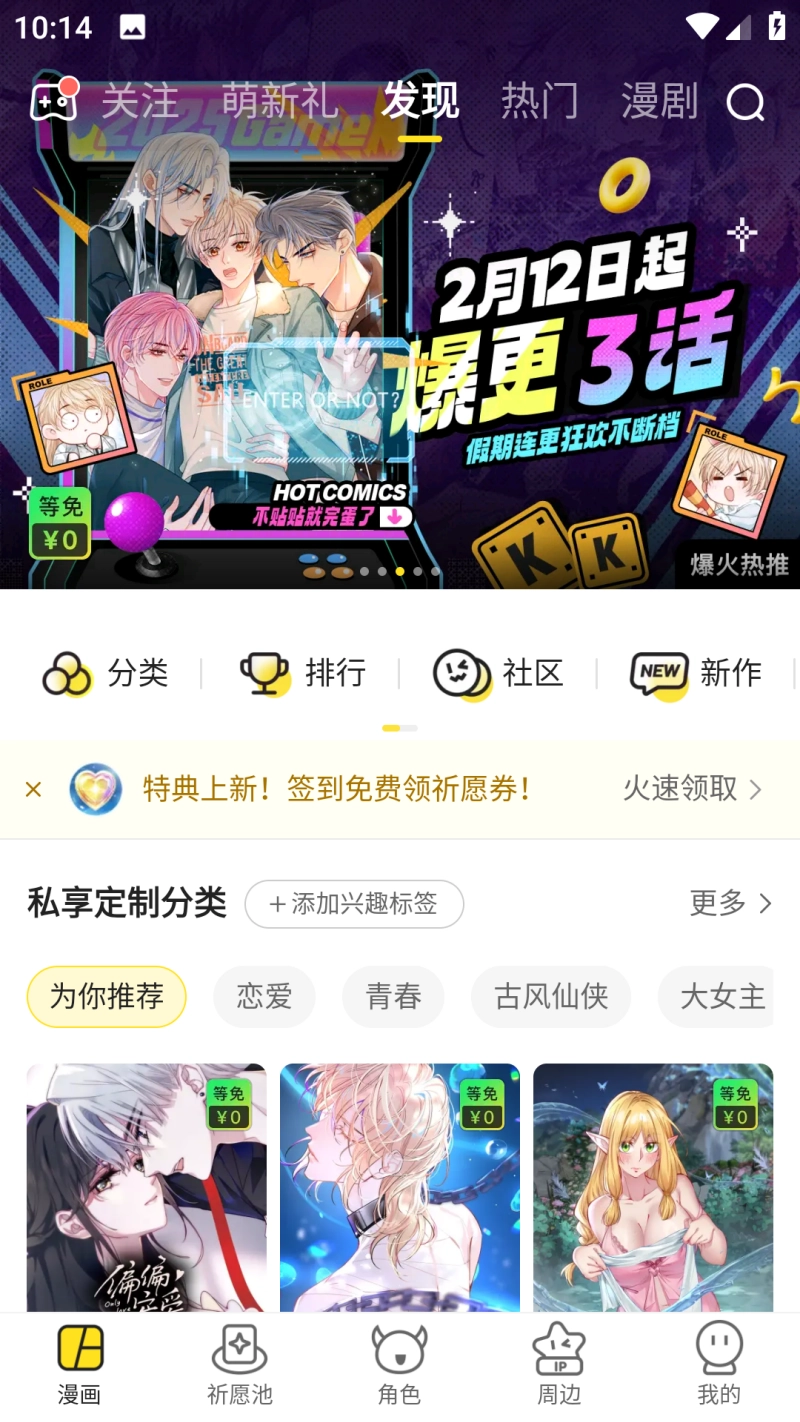Select the 恋爱 category chip
Screen dimensions: 800x1422
pyautogui.click(x=264, y=997)
